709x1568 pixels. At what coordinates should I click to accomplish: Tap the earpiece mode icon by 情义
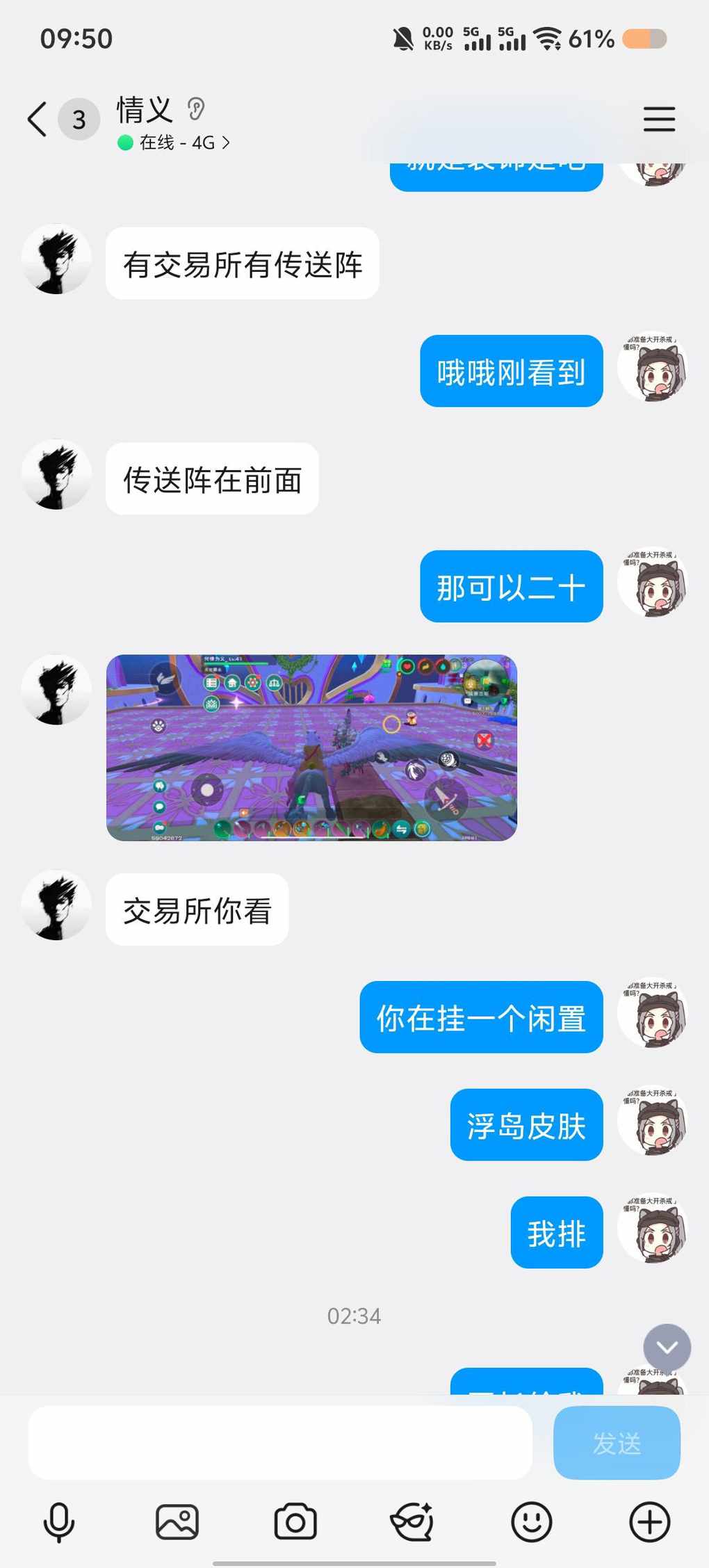(x=196, y=109)
